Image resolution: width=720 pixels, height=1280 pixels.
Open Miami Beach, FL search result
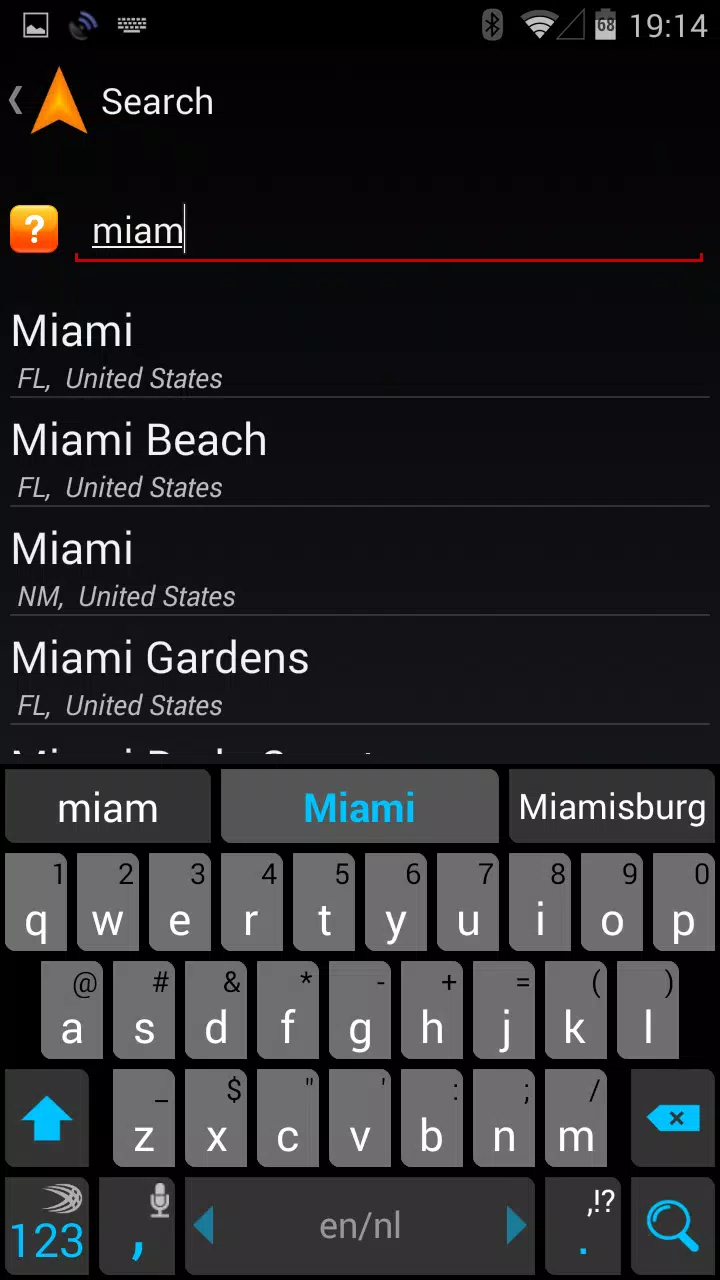point(360,459)
